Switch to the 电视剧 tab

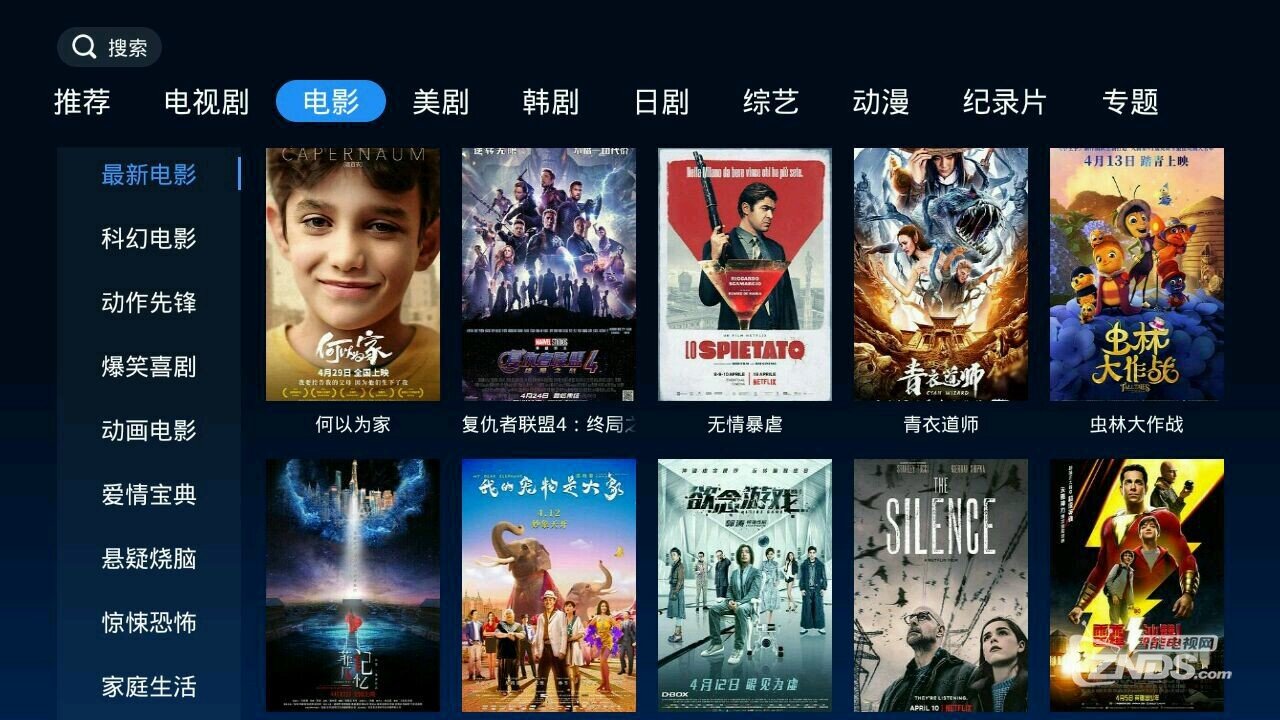[206, 102]
